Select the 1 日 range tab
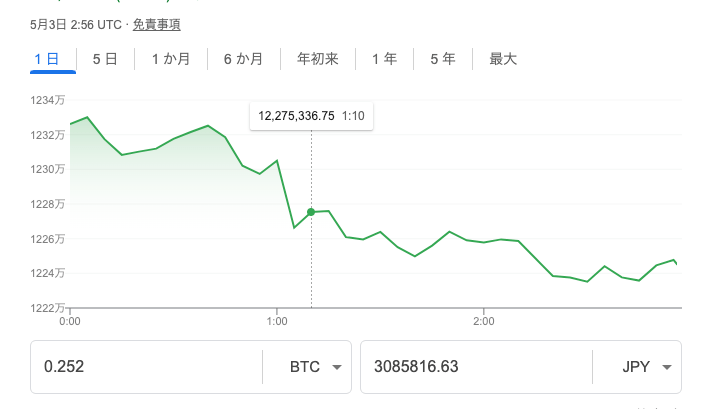 [x=47, y=59]
